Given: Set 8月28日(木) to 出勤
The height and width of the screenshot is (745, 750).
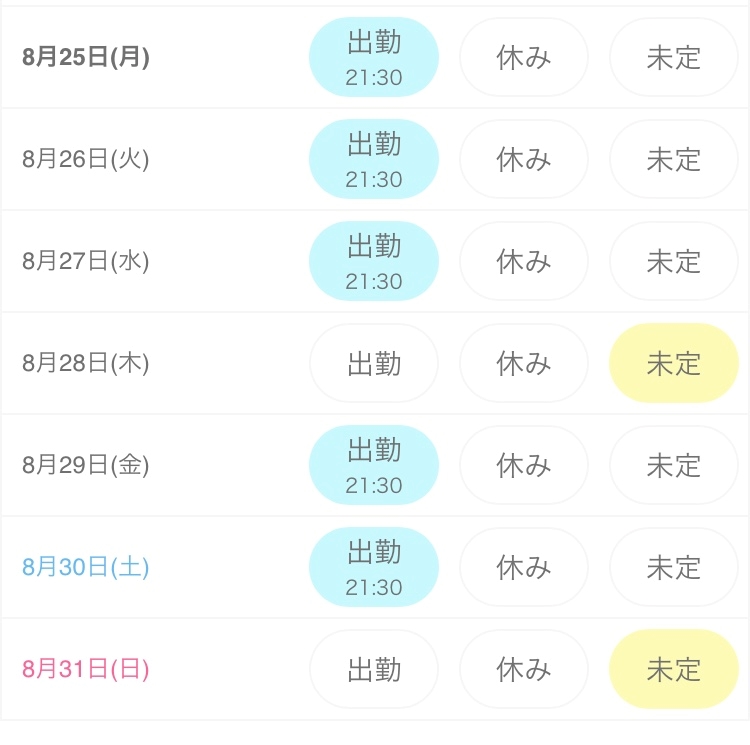Looking at the screenshot, I should point(374,363).
